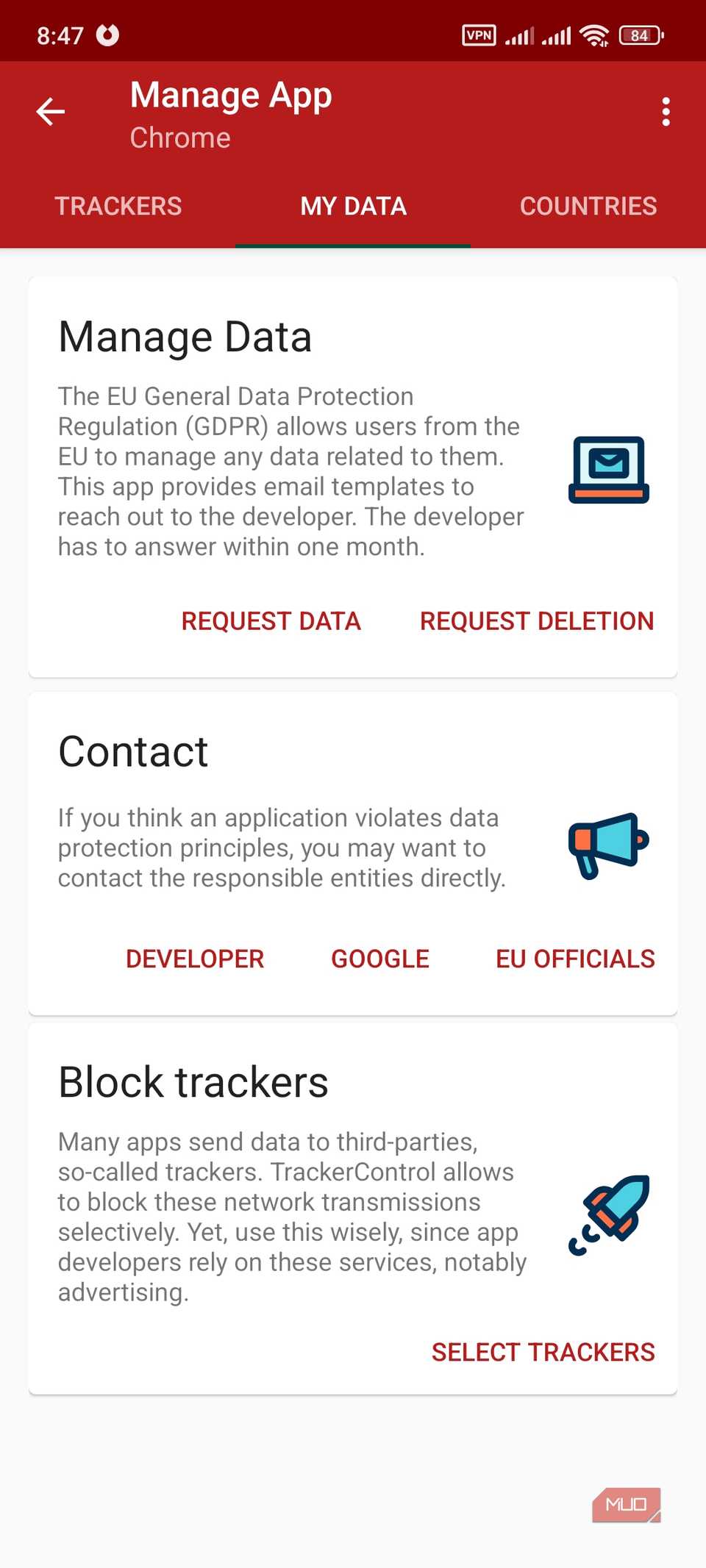Switch to the TRACKERS tab

tap(118, 207)
